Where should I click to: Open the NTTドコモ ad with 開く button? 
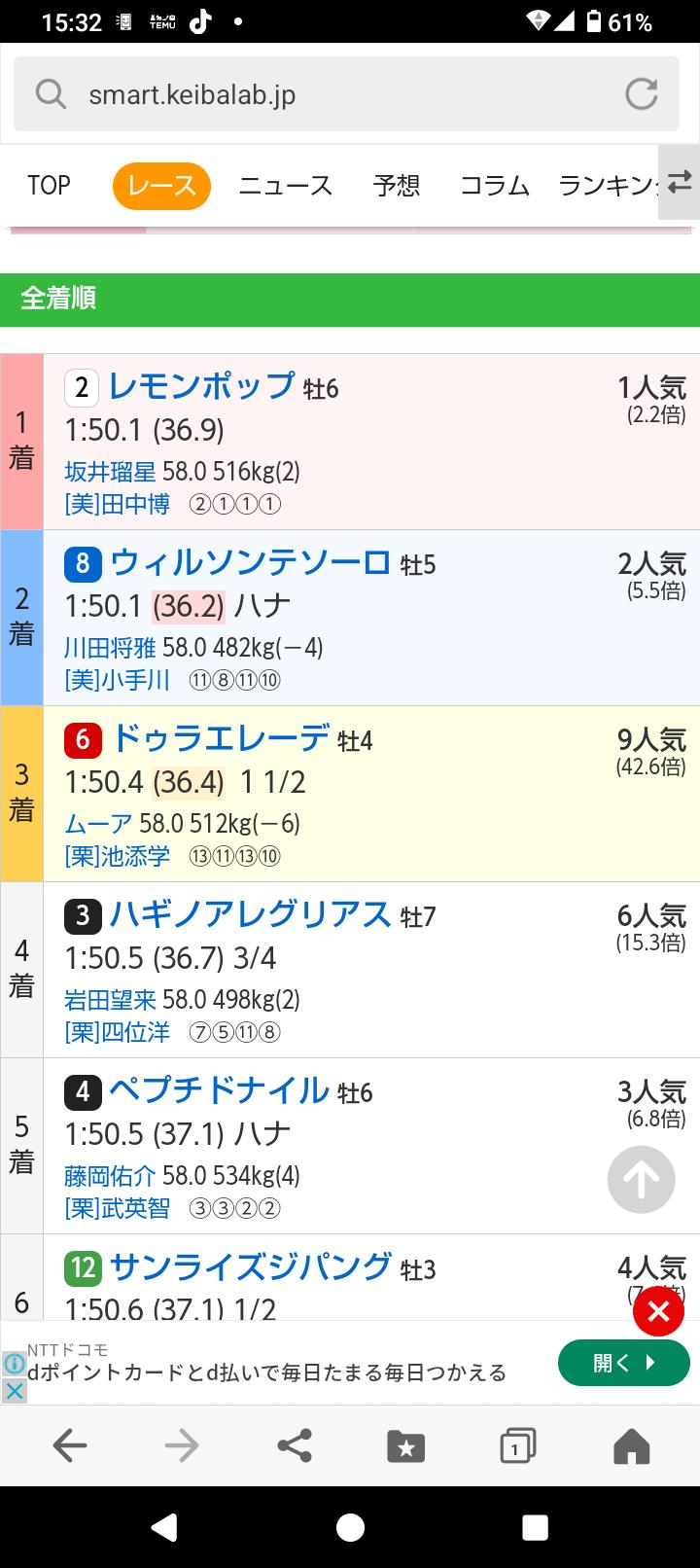click(x=623, y=1363)
